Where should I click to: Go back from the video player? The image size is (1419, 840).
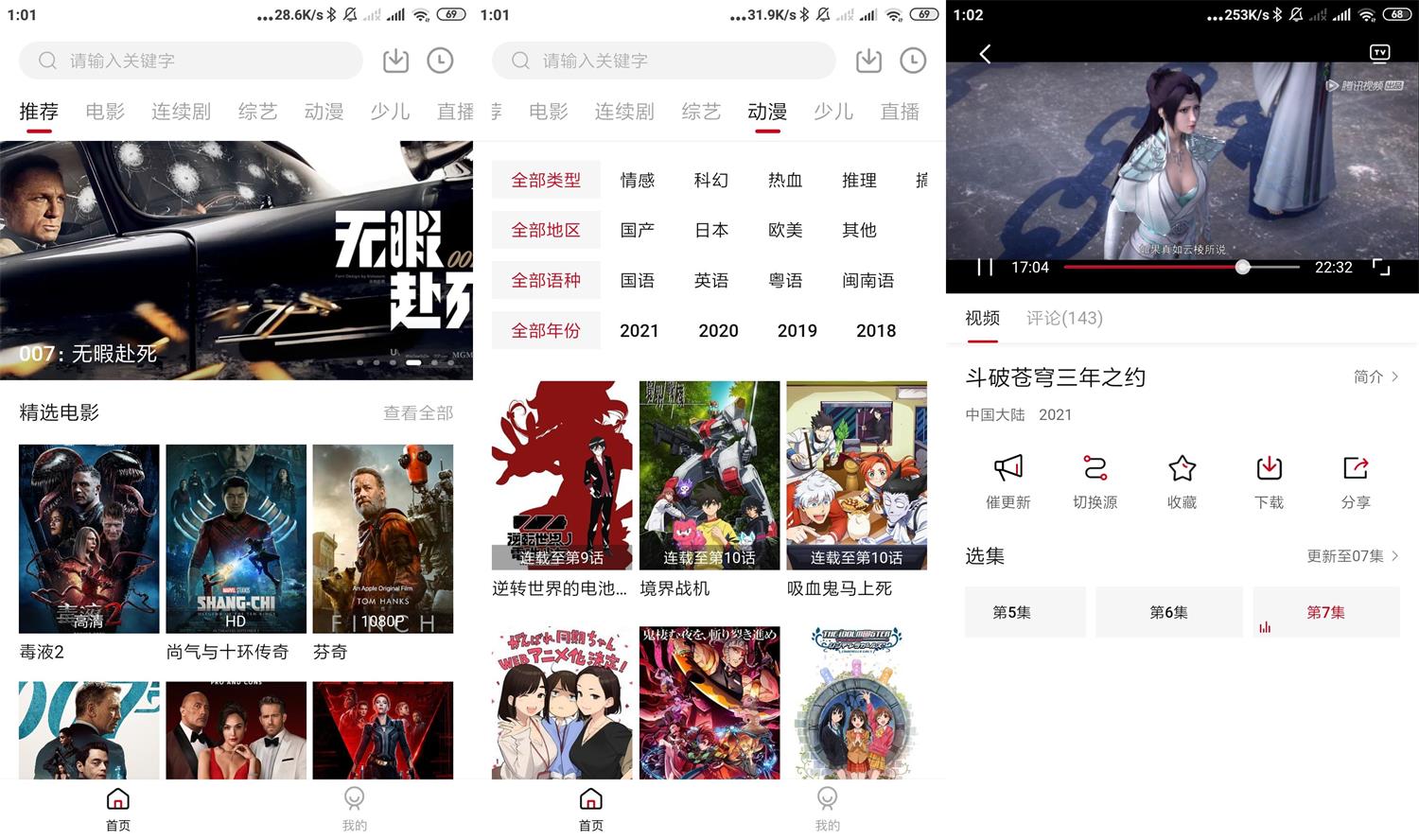point(985,54)
